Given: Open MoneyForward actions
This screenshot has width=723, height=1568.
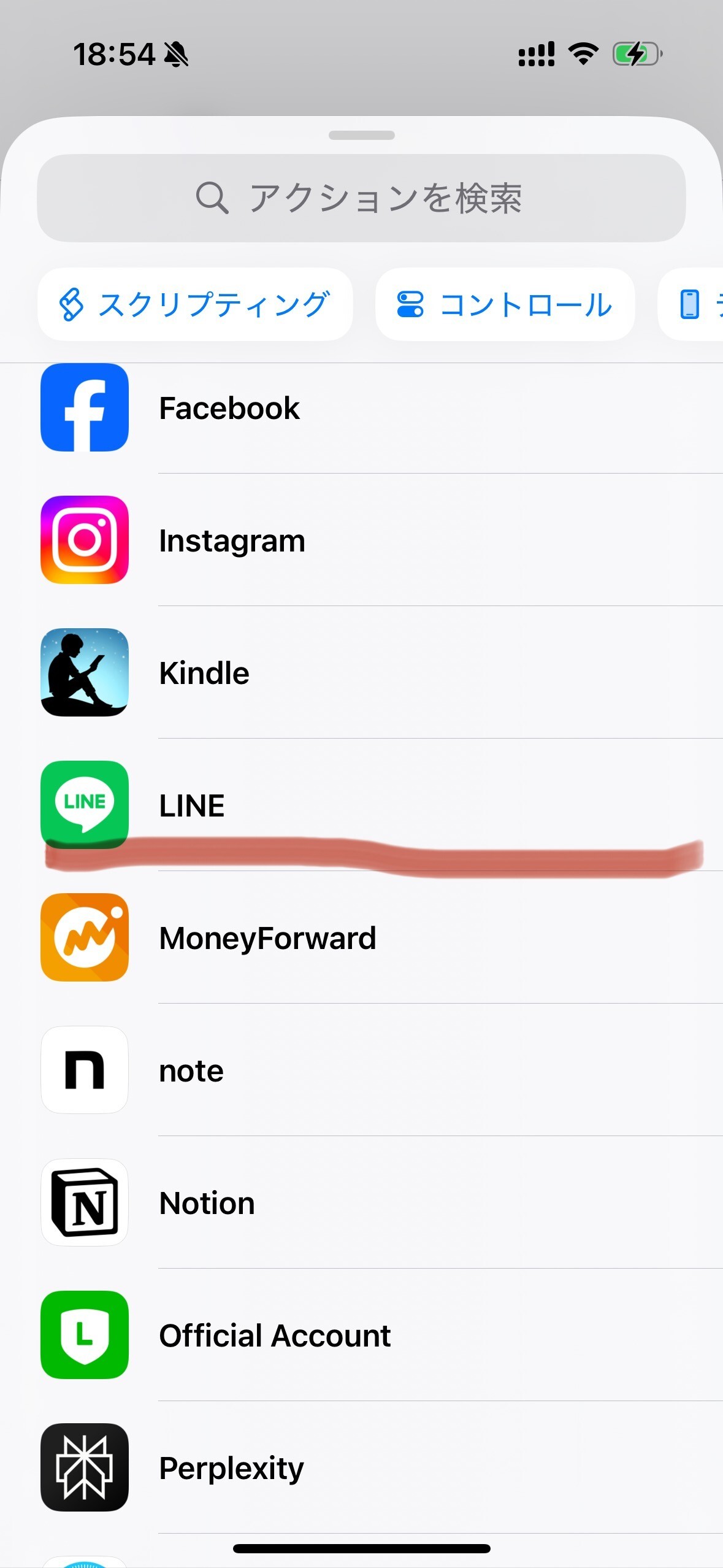Looking at the screenshot, I should (x=267, y=938).
